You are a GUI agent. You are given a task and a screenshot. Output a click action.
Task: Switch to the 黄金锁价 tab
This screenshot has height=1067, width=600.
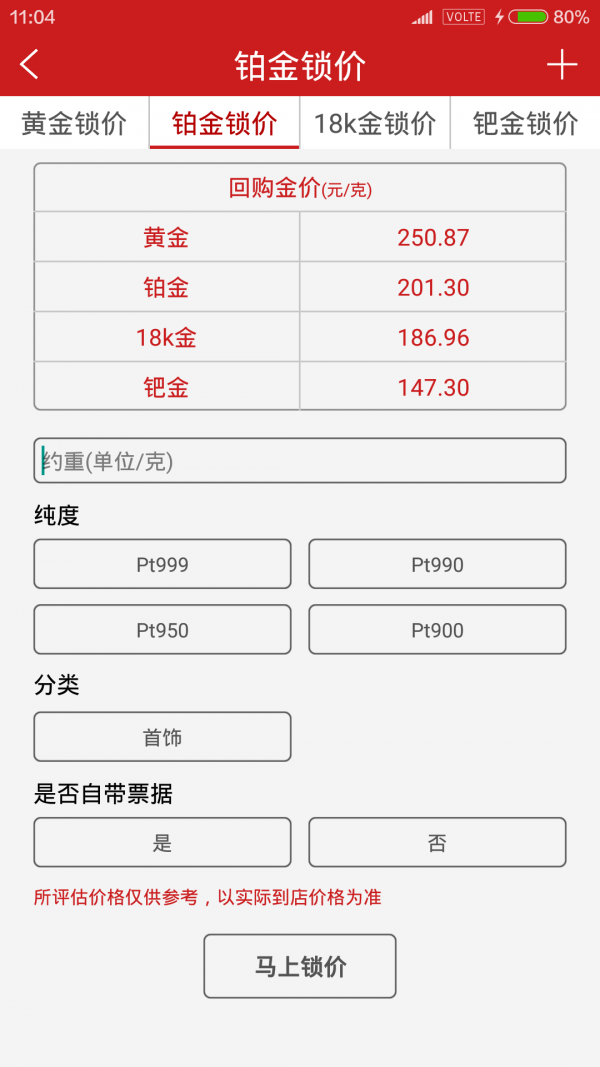tap(74, 123)
